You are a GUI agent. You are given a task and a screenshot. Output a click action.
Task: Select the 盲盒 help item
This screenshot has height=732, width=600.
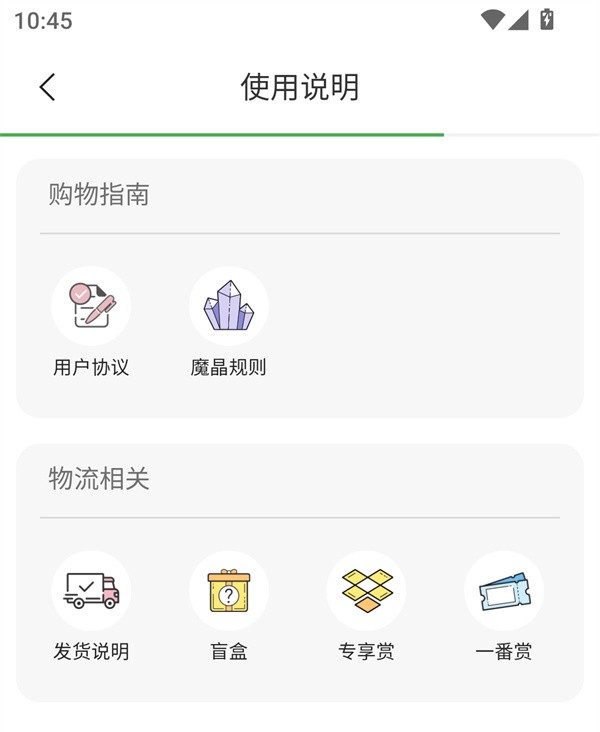pyautogui.click(x=228, y=591)
